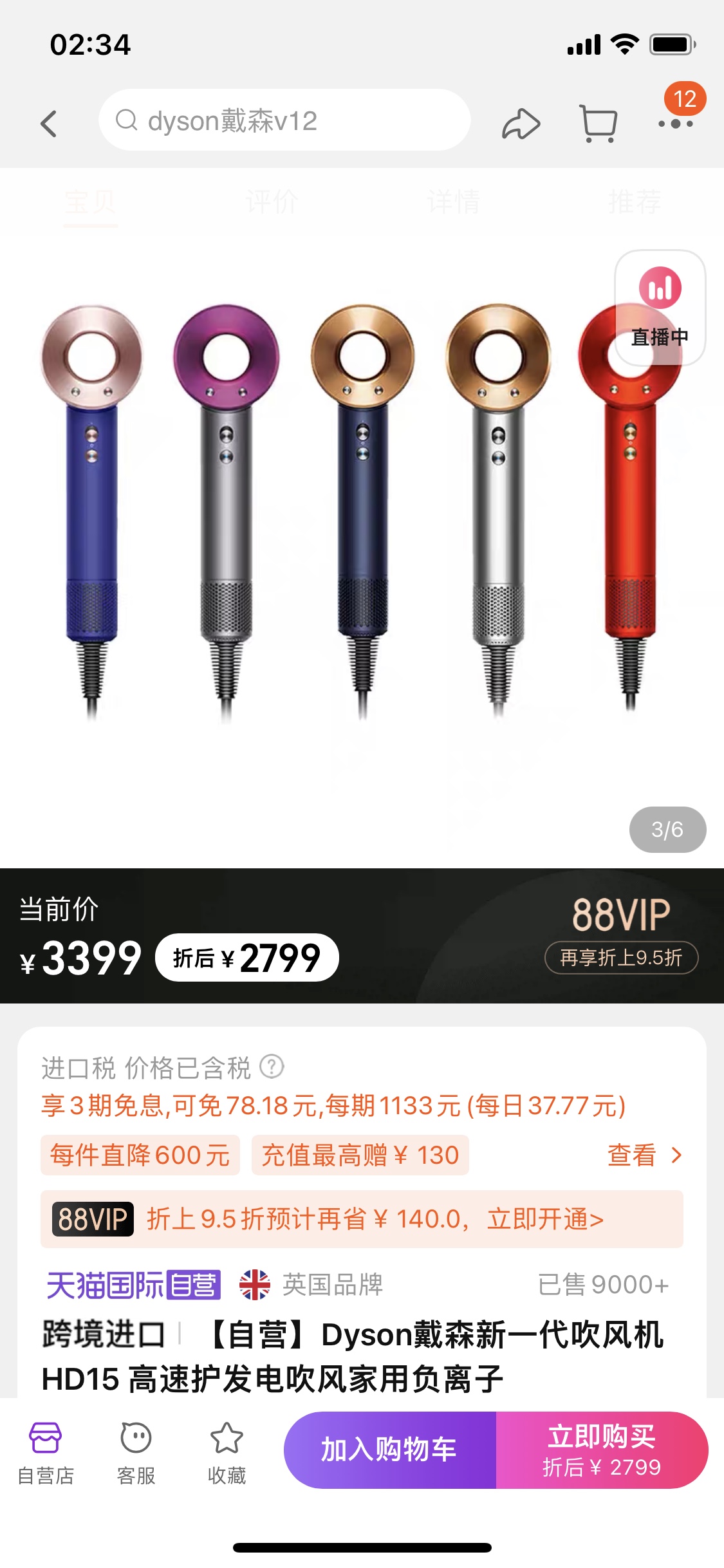
Task: Tap 88VIP 再享折上9.5折 badge
Action: [621, 957]
